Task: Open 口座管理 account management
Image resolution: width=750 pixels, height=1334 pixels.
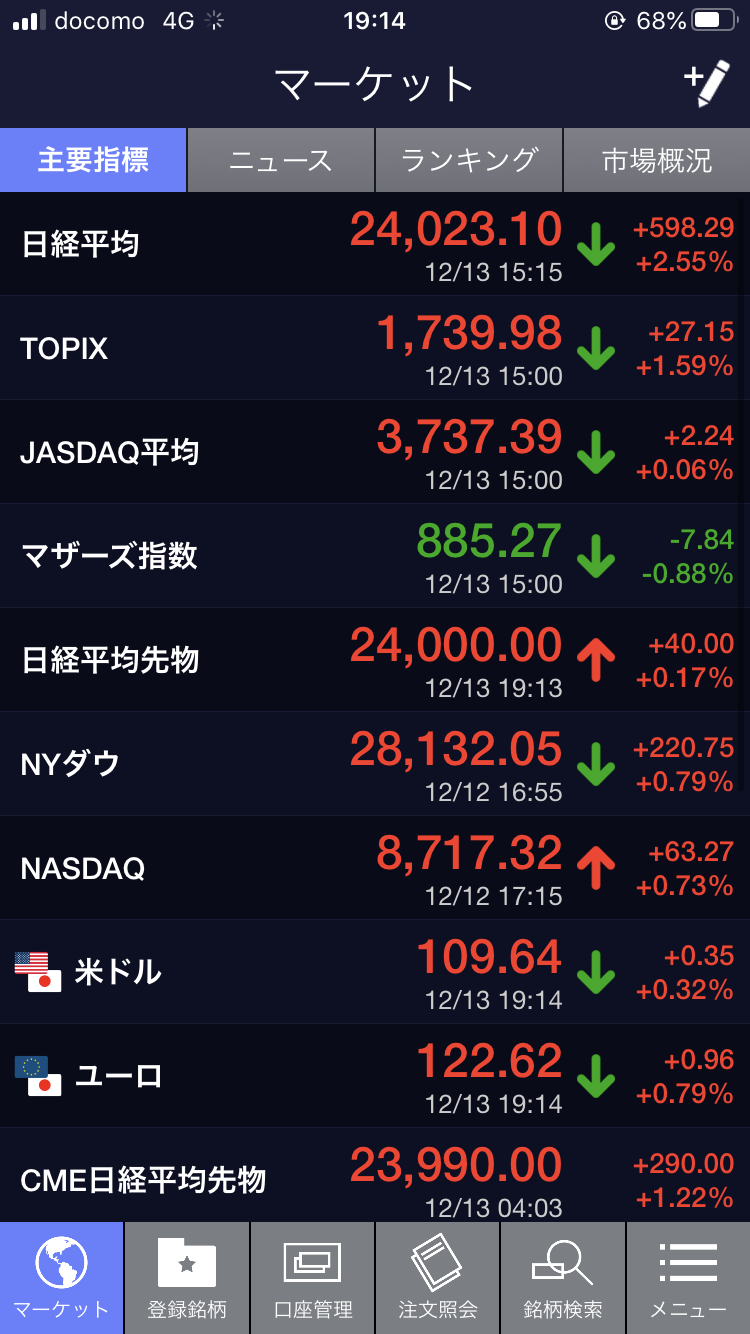Action: coord(312,1278)
